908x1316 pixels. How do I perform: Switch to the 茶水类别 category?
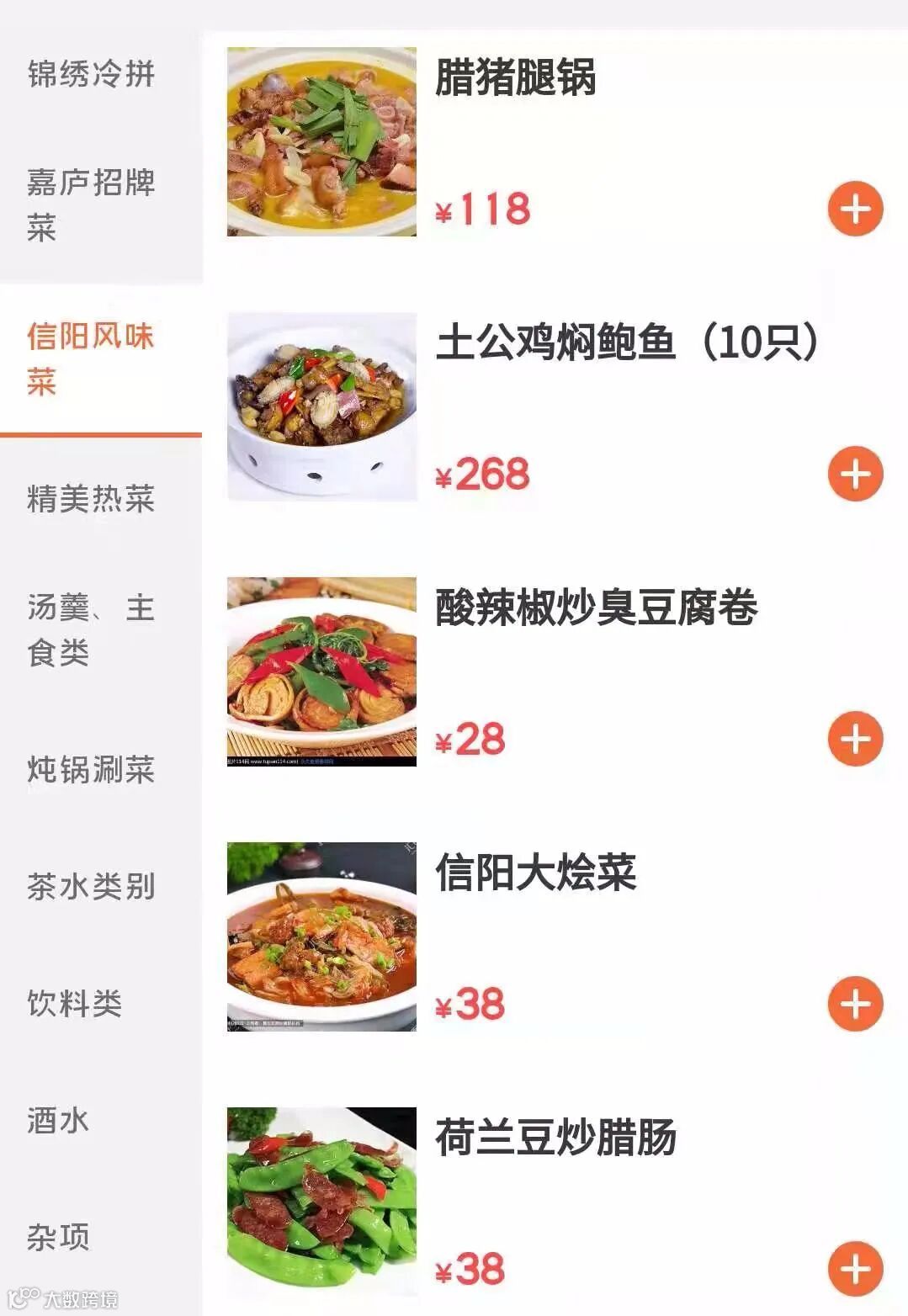91,886
